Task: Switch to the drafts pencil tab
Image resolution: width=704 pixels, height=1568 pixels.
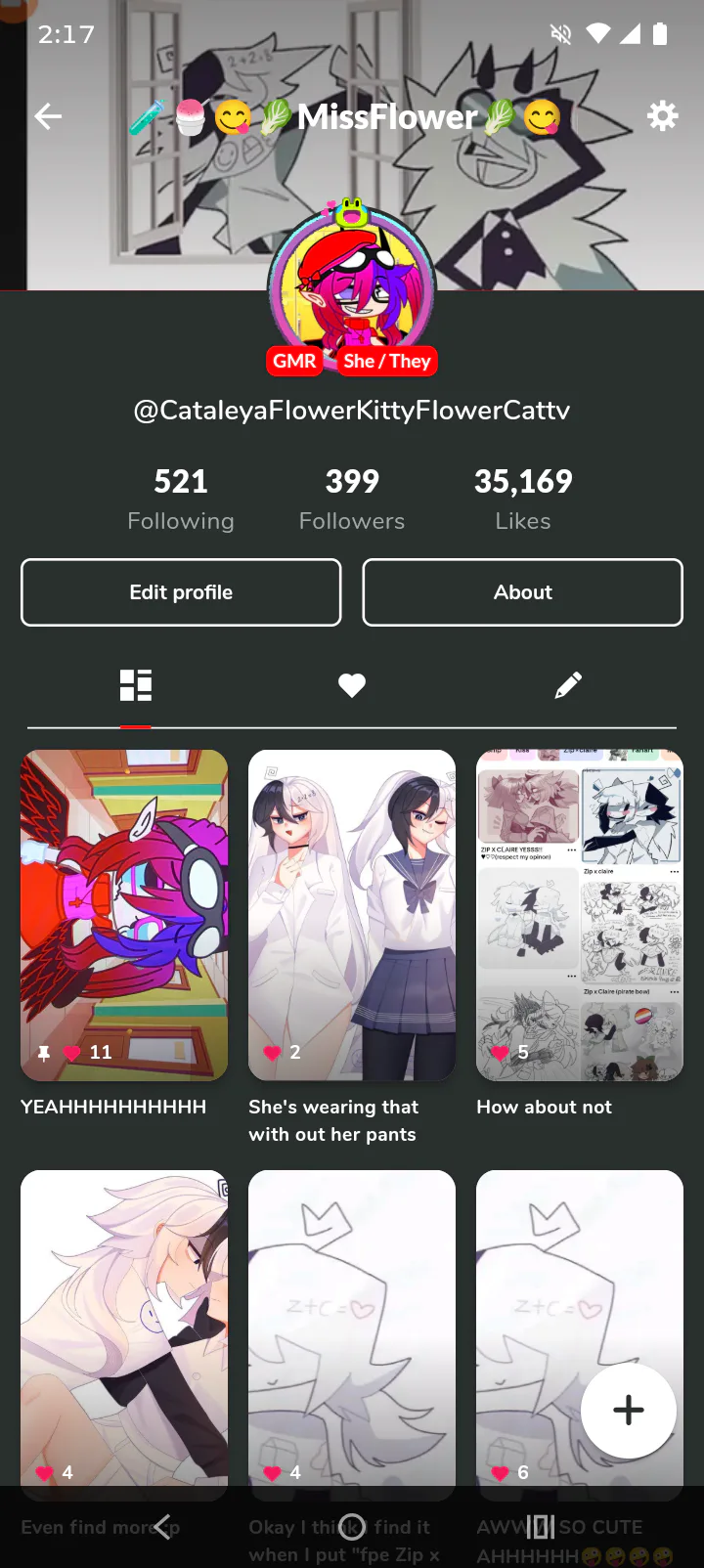Action: coord(568,685)
